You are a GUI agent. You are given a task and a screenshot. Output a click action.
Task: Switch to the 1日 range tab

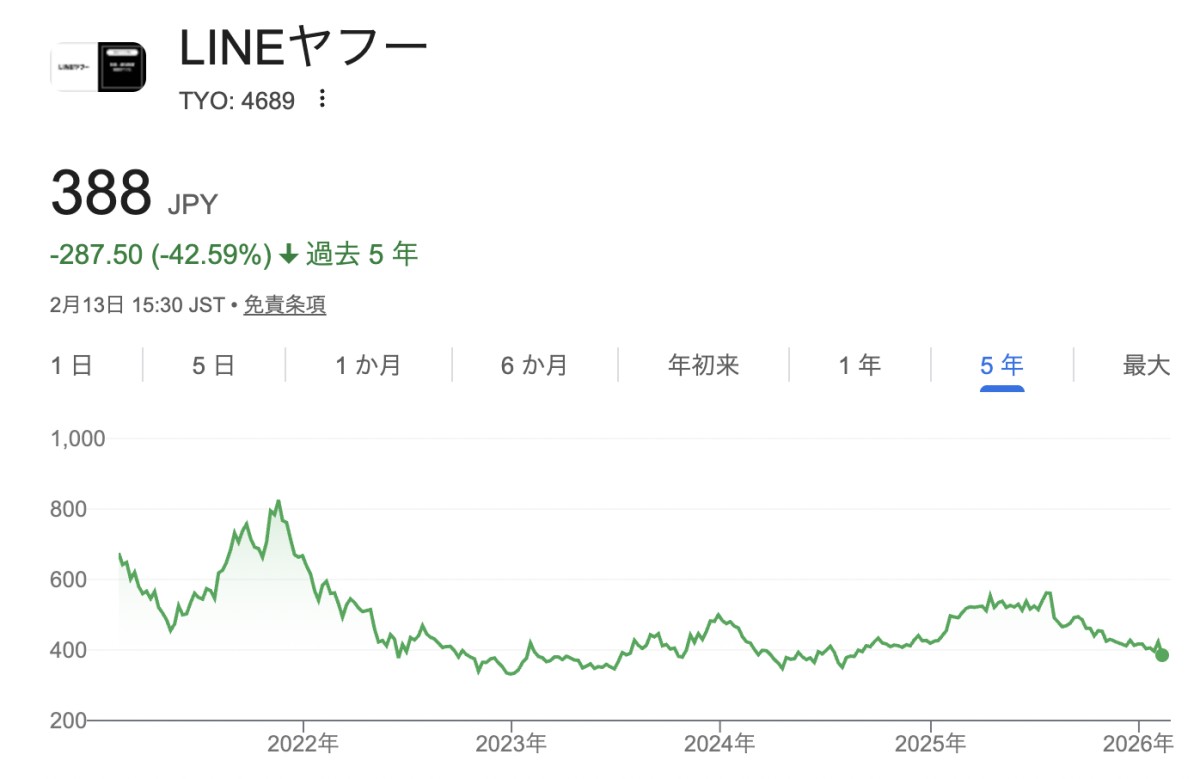pyautogui.click(x=72, y=366)
